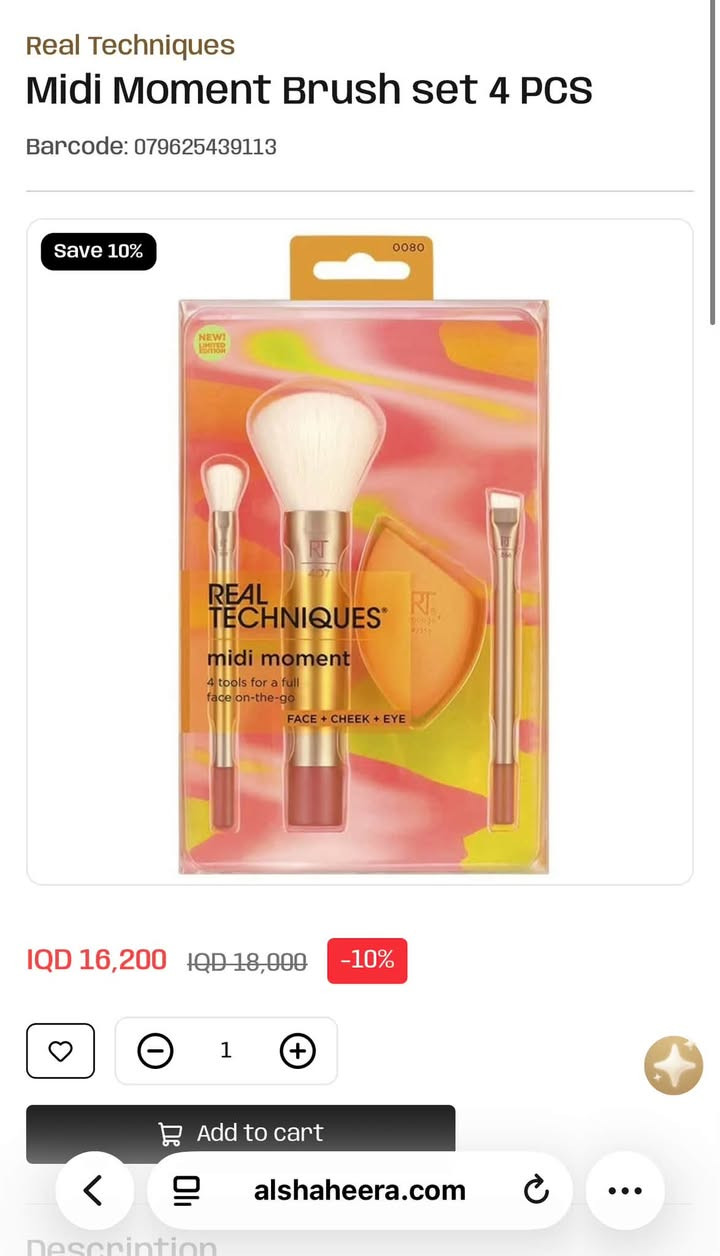The image size is (720, 1256).
Task: Increase the quantity by one
Action: [297, 1051]
